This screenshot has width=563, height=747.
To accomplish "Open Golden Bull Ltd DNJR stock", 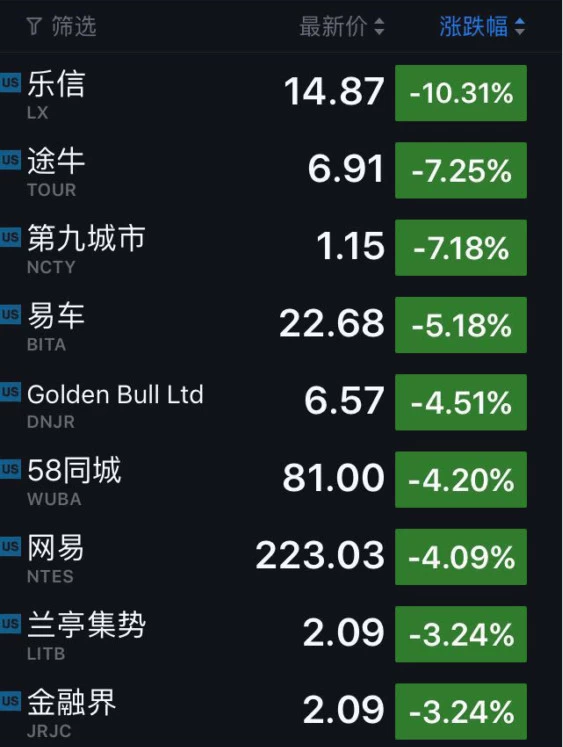I will 282,402.
